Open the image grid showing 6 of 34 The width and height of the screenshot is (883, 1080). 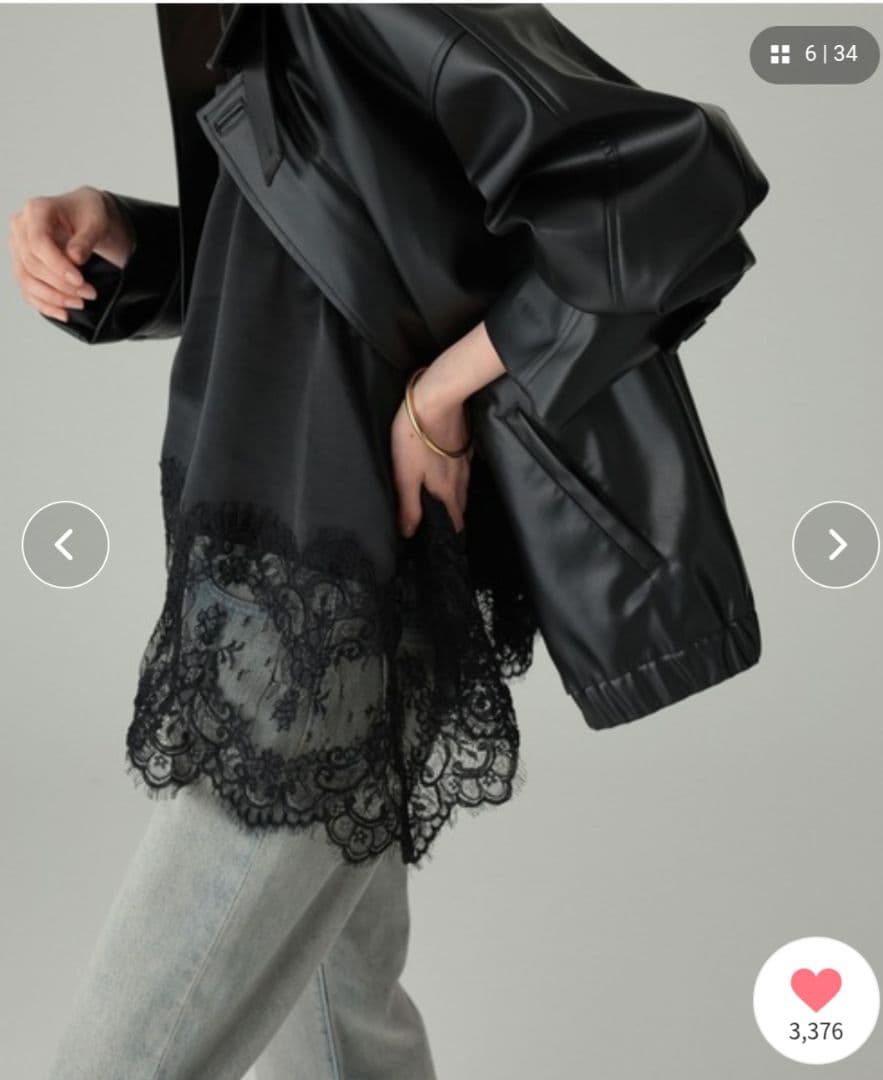click(814, 54)
